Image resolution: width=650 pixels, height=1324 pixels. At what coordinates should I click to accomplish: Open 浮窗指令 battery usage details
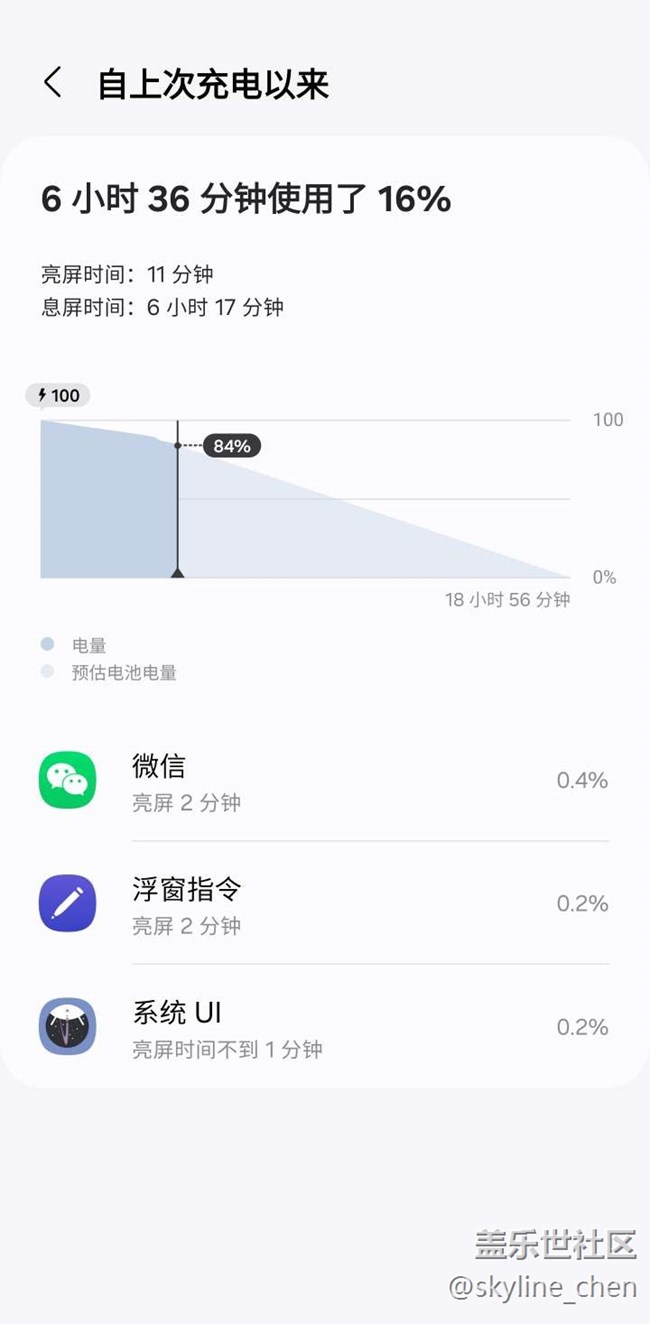325,903
